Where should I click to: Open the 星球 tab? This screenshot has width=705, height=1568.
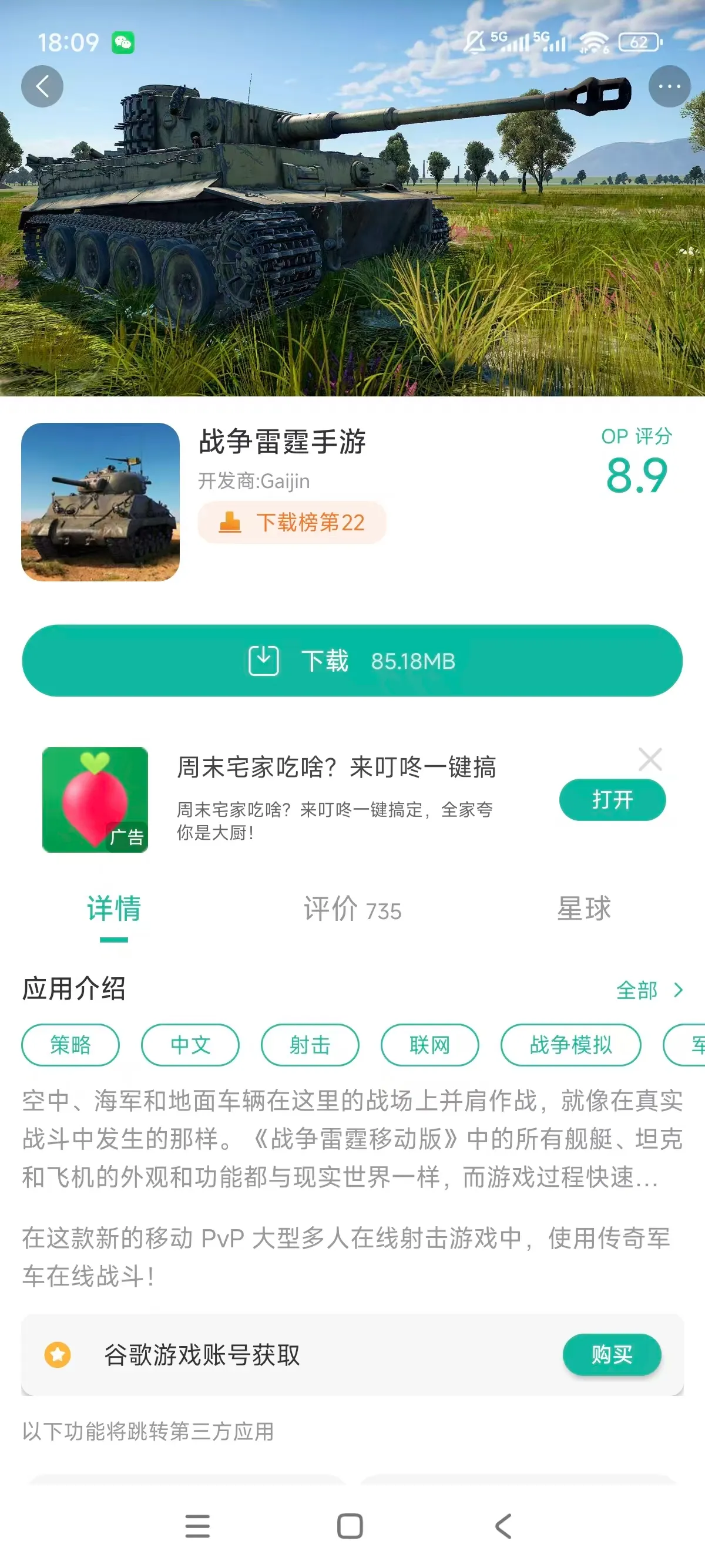point(583,910)
